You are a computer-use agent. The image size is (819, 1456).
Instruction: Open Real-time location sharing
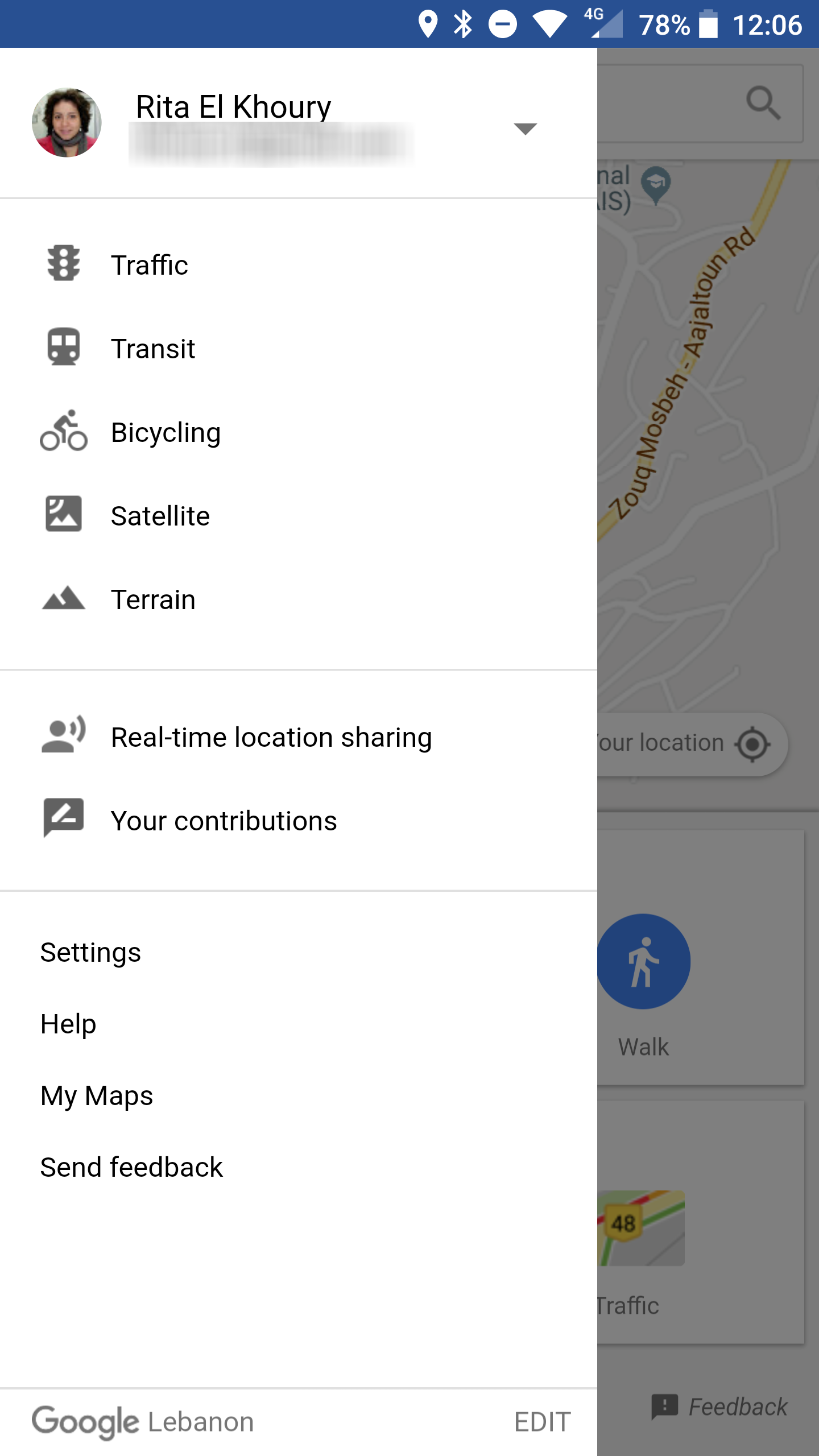(x=271, y=737)
